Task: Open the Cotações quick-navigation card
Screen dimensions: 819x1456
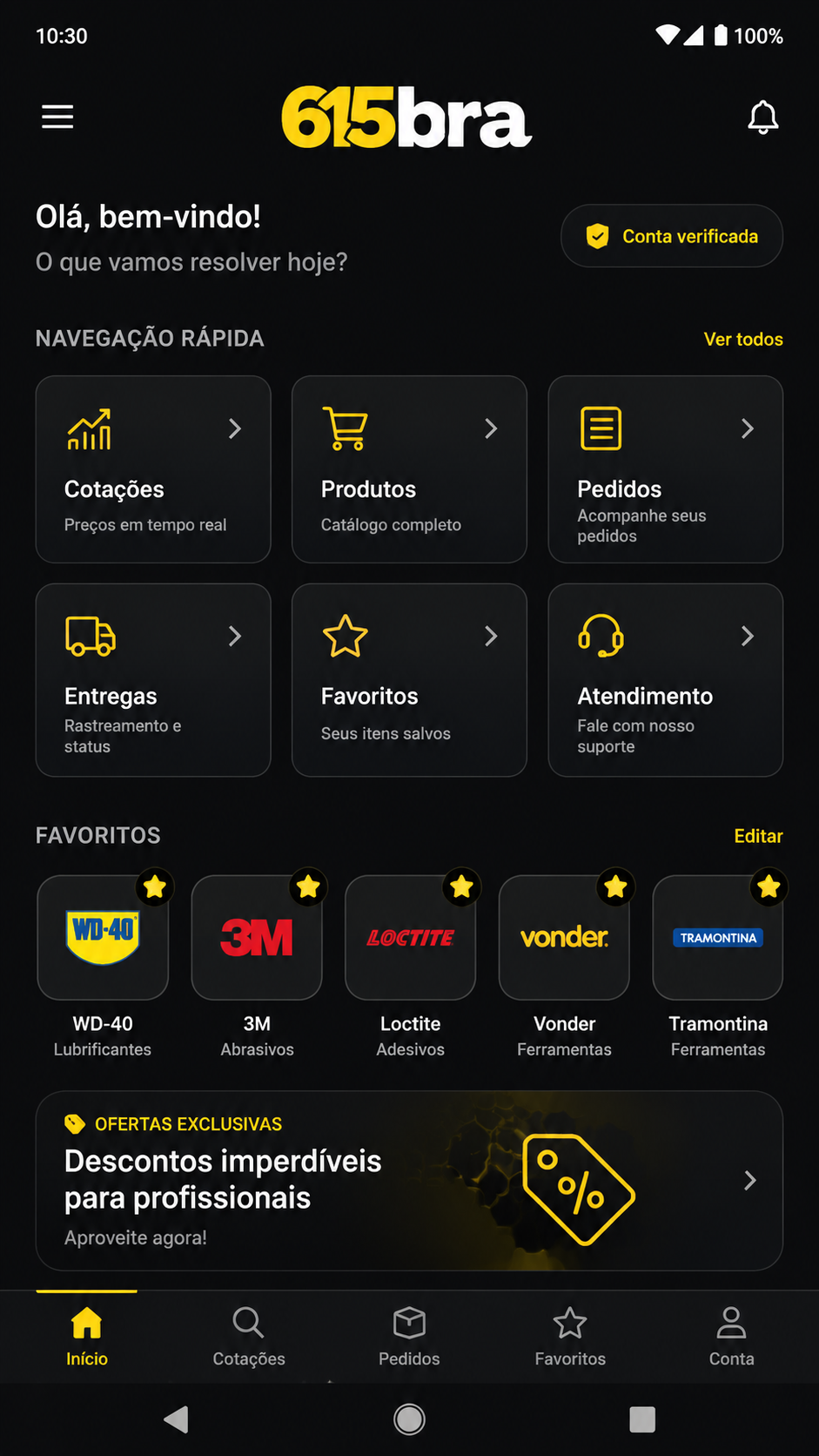Action: (153, 469)
